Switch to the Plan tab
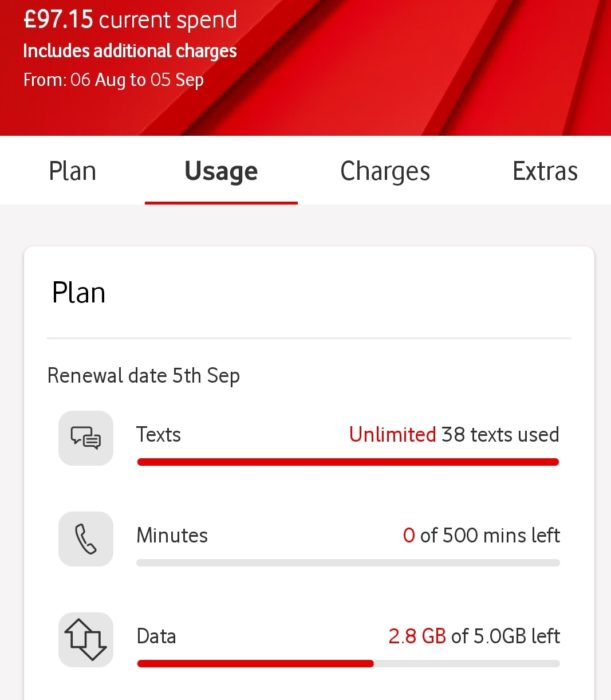Image resolution: width=611 pixels, height=700 pixels. click(x=72, y=171)
